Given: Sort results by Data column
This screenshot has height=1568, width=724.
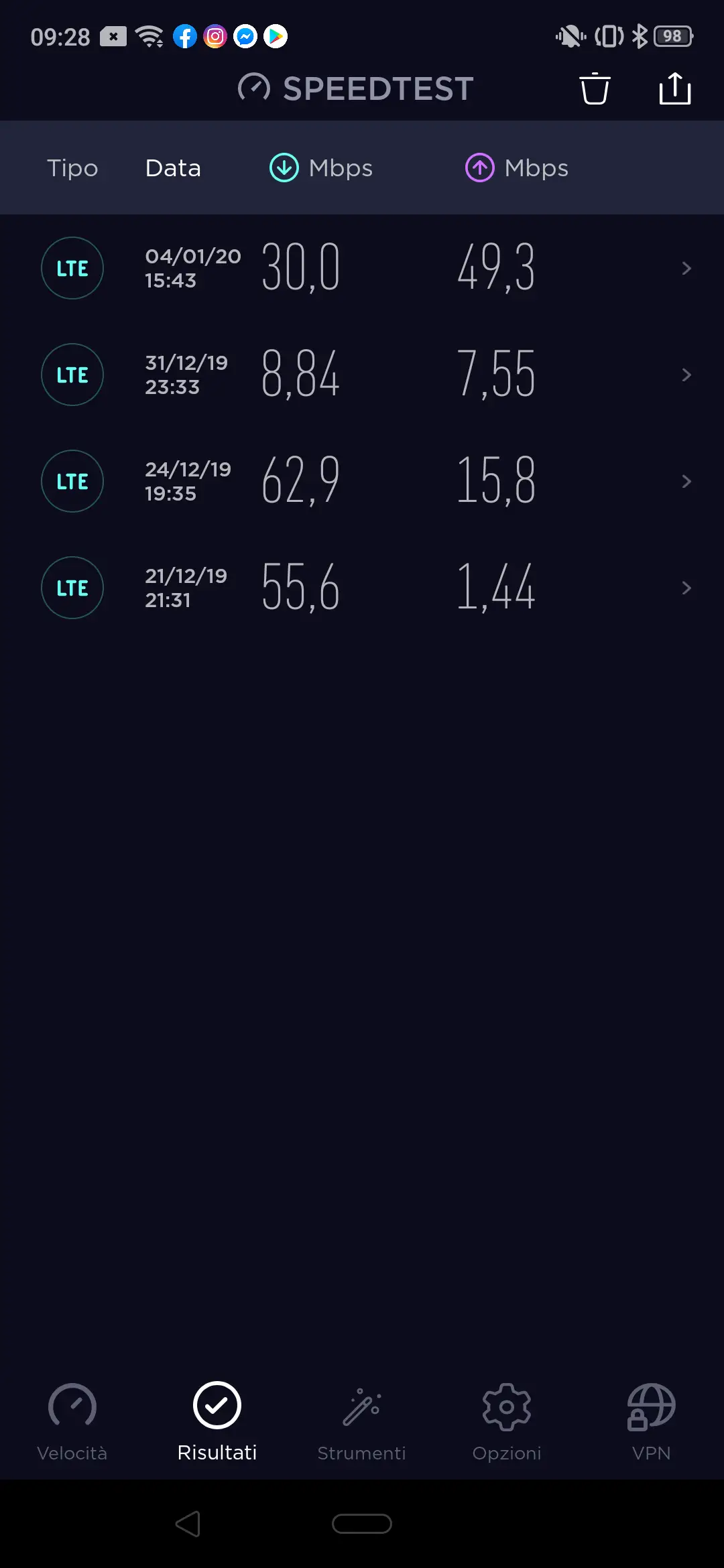Looking at the screenshot, I should [x=173, y=168].
